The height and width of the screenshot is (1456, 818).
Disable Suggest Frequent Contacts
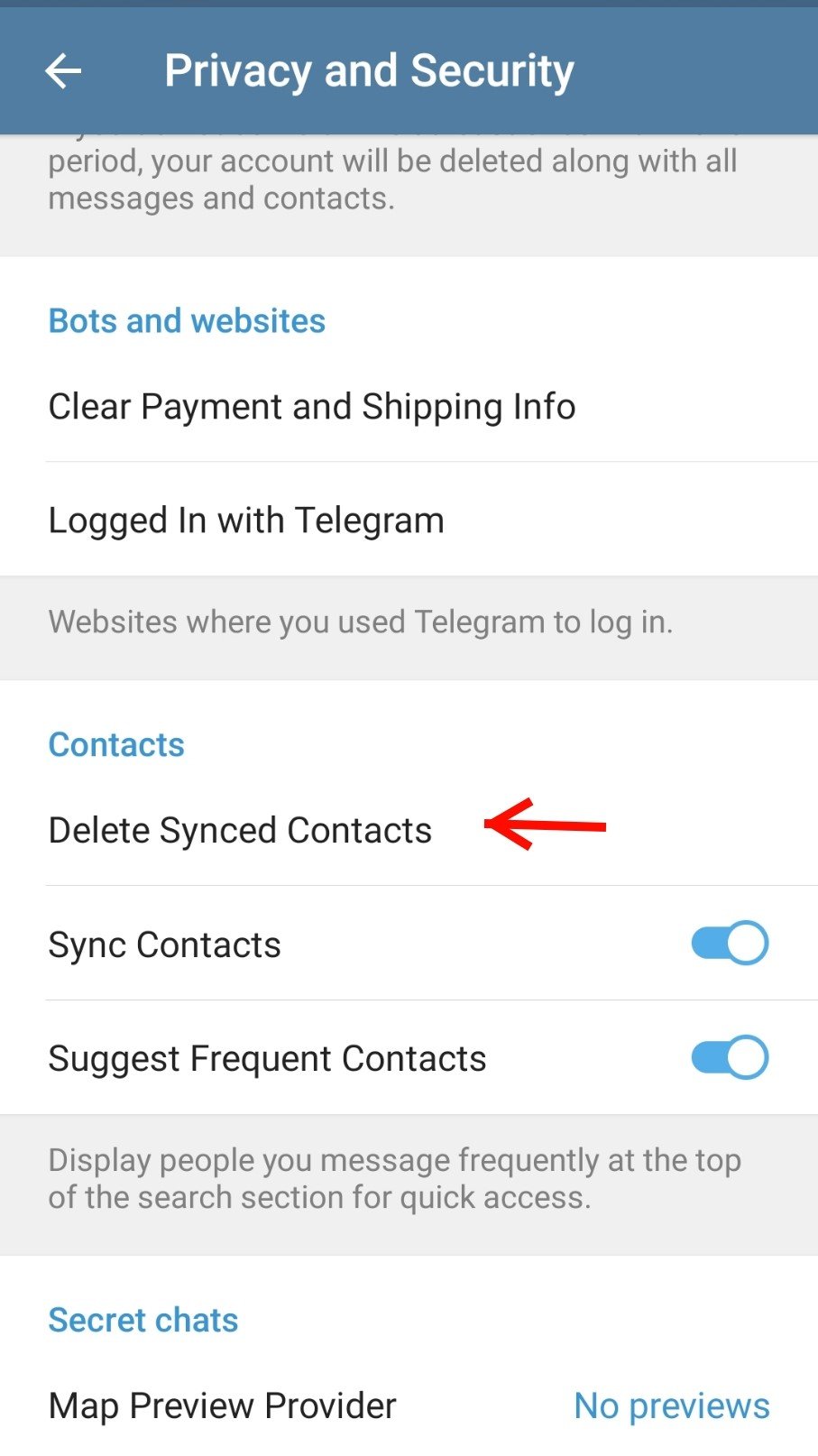729,1058
